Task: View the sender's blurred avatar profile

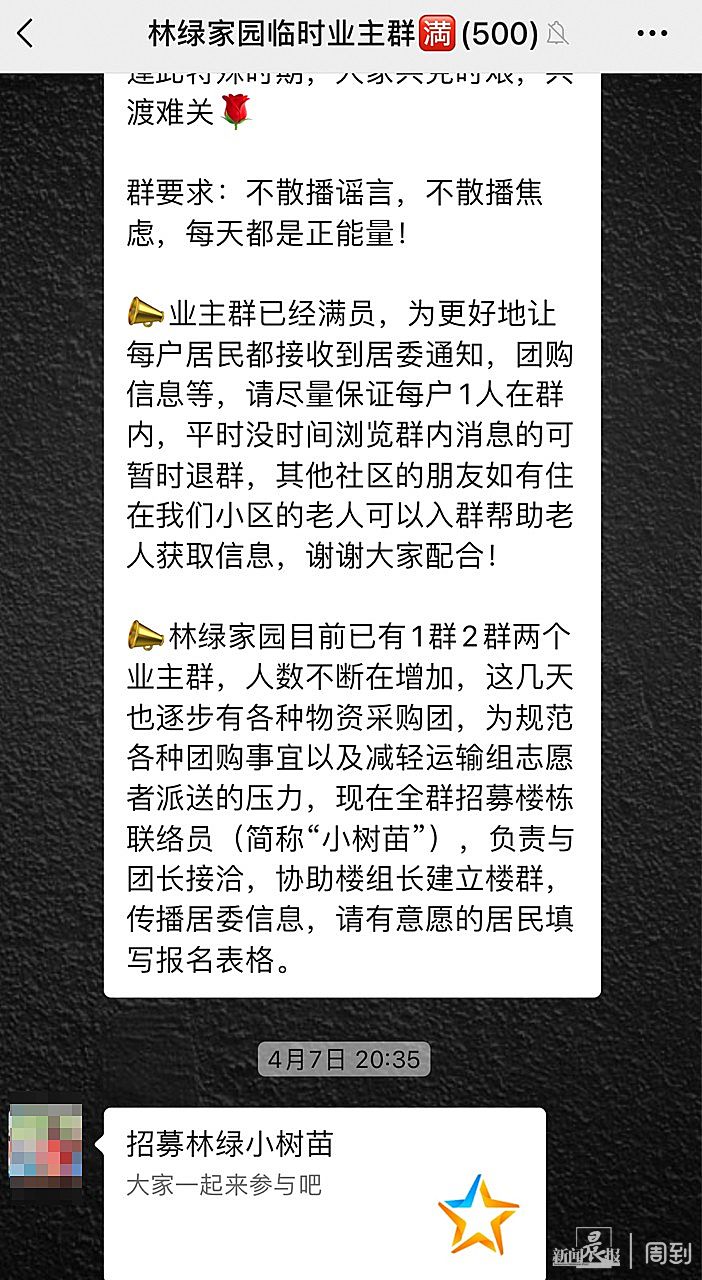Action: [46, 1152]
